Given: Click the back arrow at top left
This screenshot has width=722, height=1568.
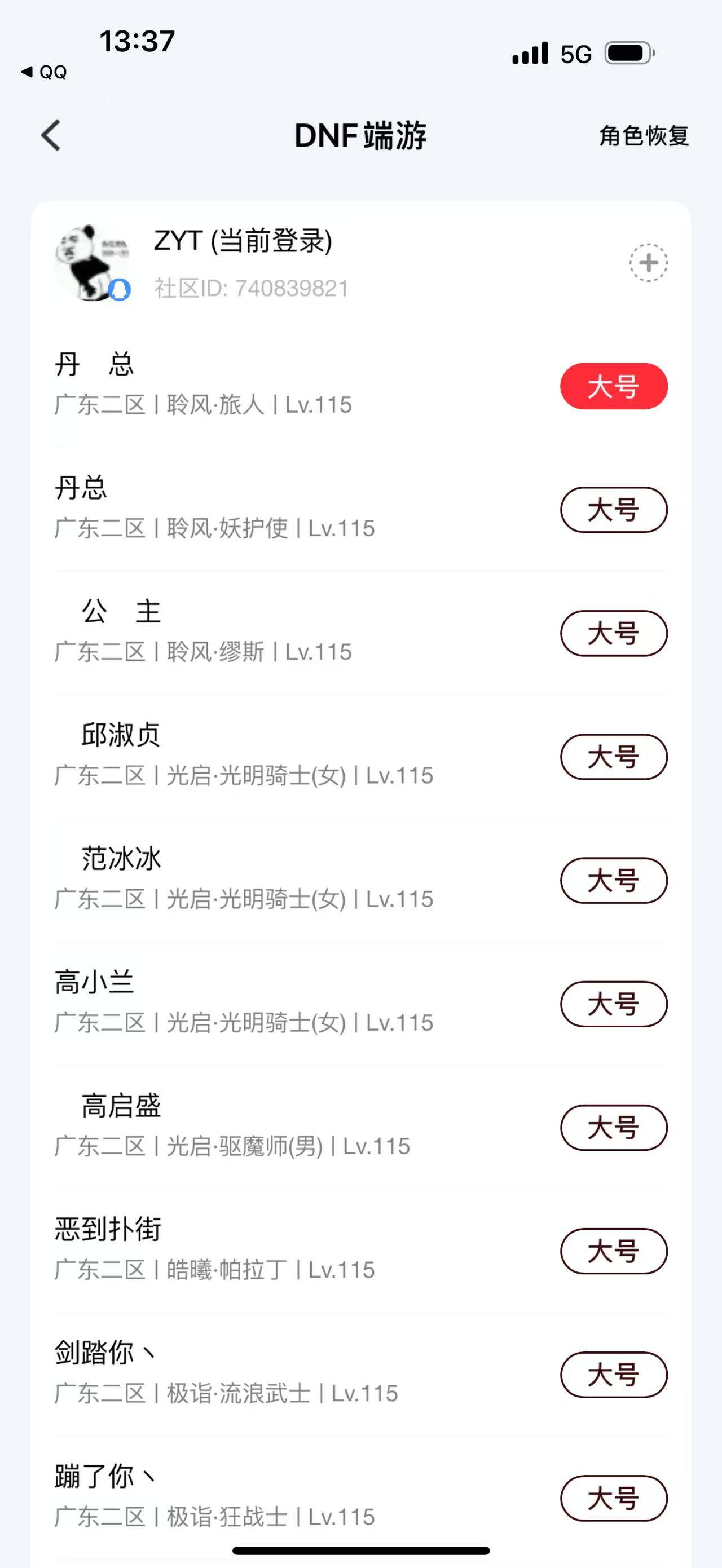Looking at the screenshot, I should (52, 136).
